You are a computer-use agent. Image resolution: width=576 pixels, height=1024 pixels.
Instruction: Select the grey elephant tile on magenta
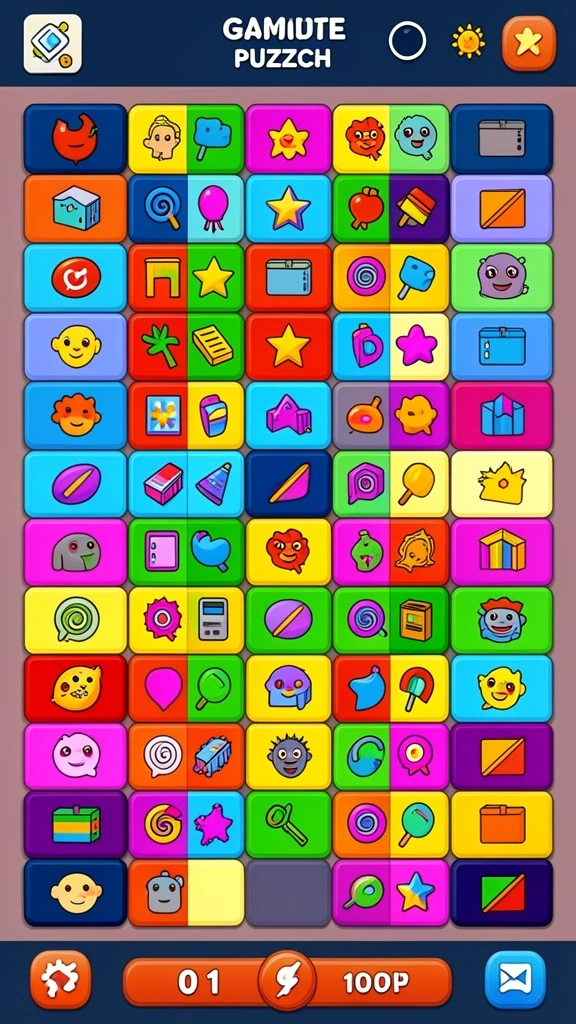[x=76, y=552]
